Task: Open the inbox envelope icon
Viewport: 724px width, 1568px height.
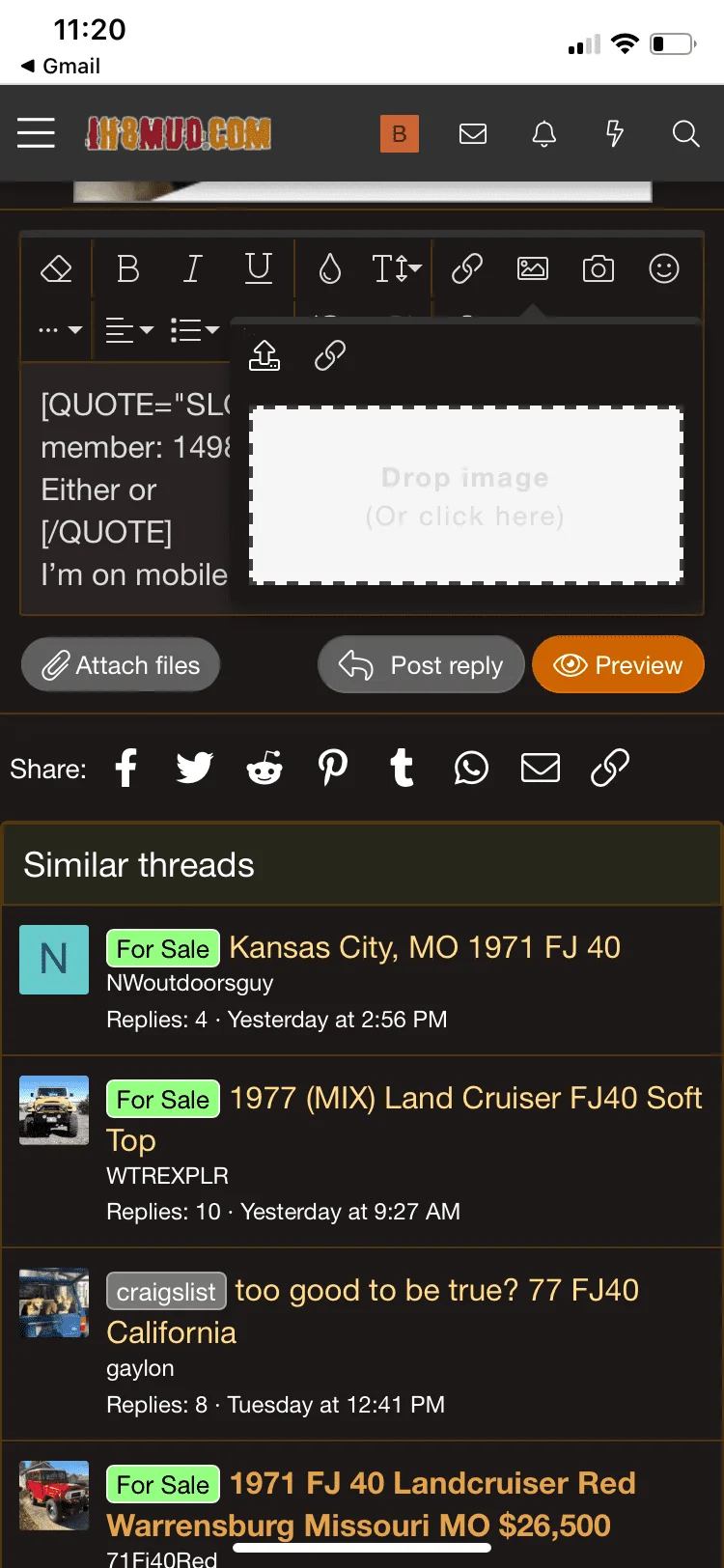Action: point(473,133)
